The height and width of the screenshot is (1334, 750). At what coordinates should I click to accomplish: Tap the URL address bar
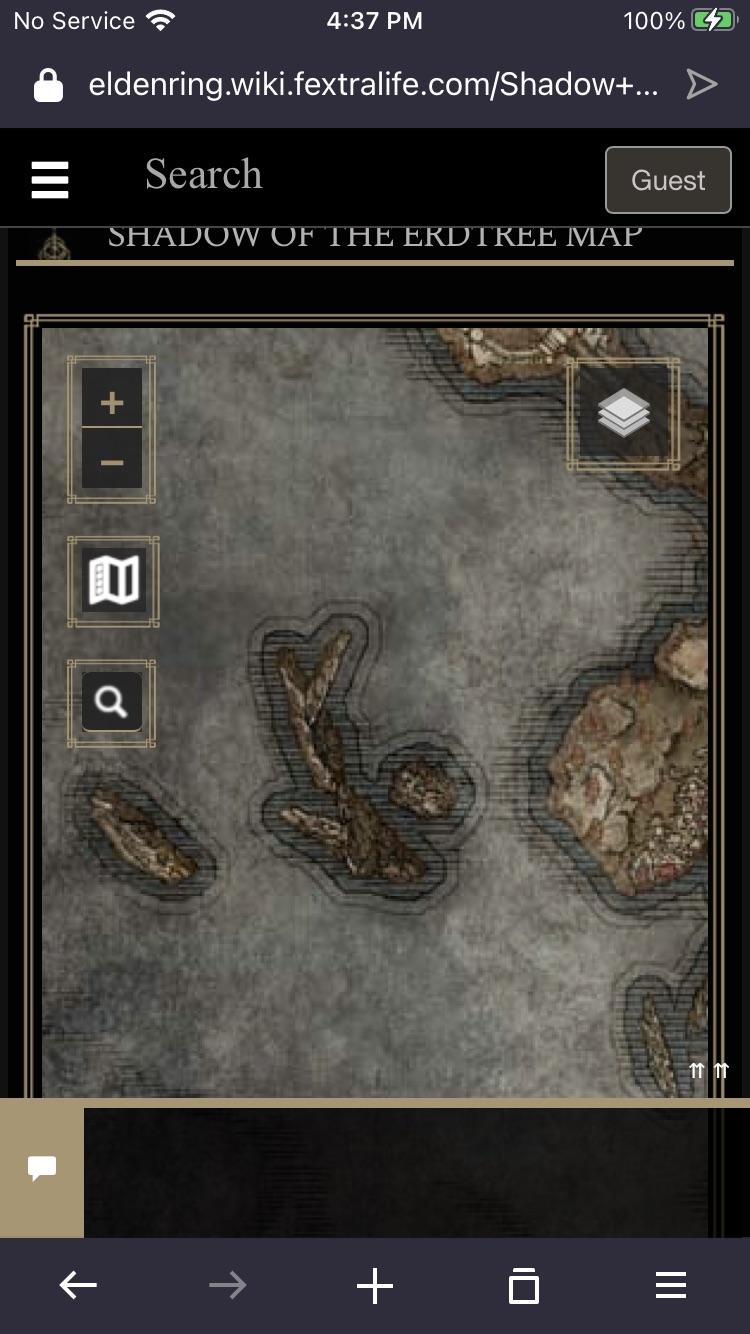pos(372,85)
